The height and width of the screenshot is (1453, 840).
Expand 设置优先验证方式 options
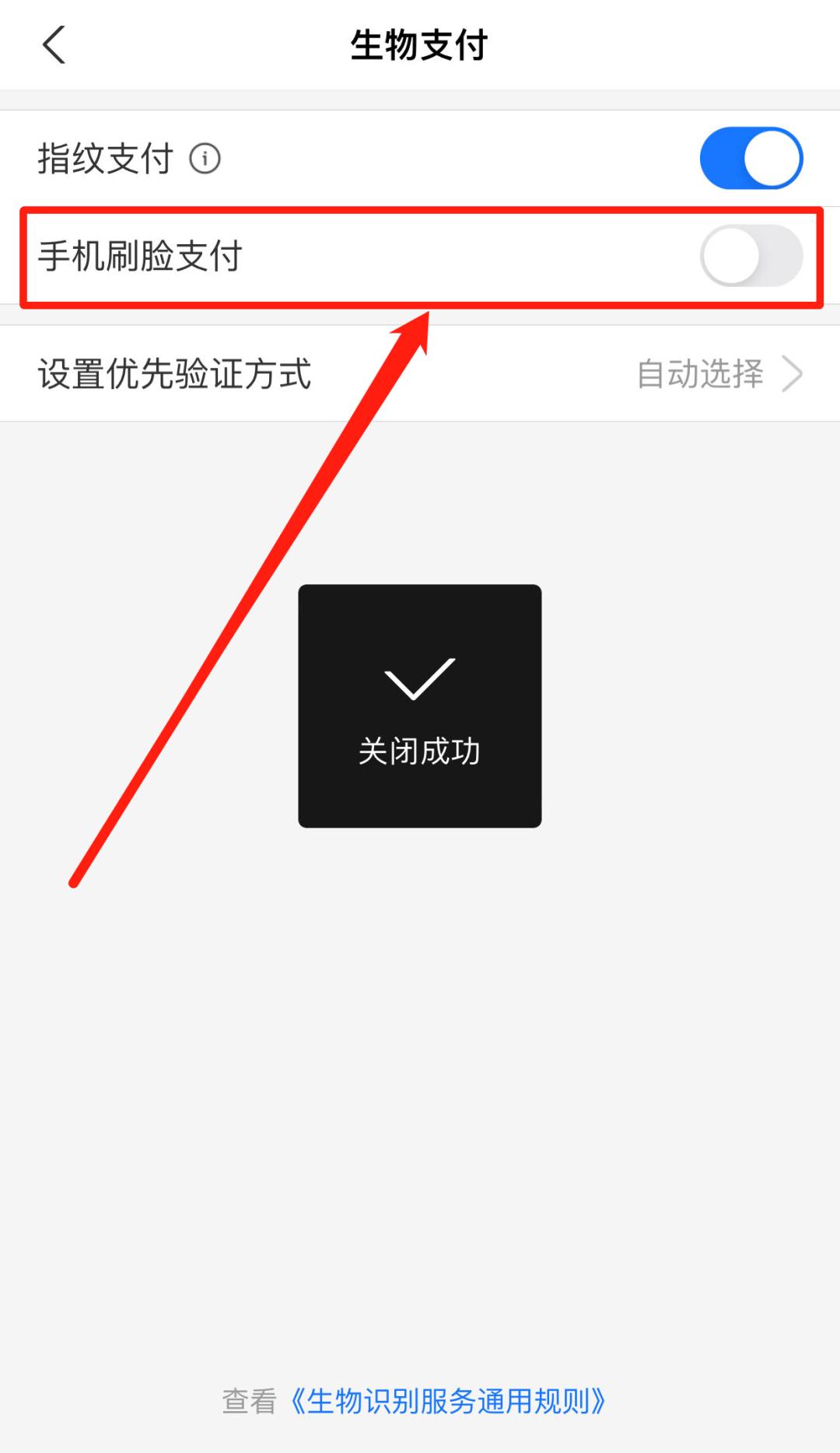pyautogui.click(x=420, y=373)
